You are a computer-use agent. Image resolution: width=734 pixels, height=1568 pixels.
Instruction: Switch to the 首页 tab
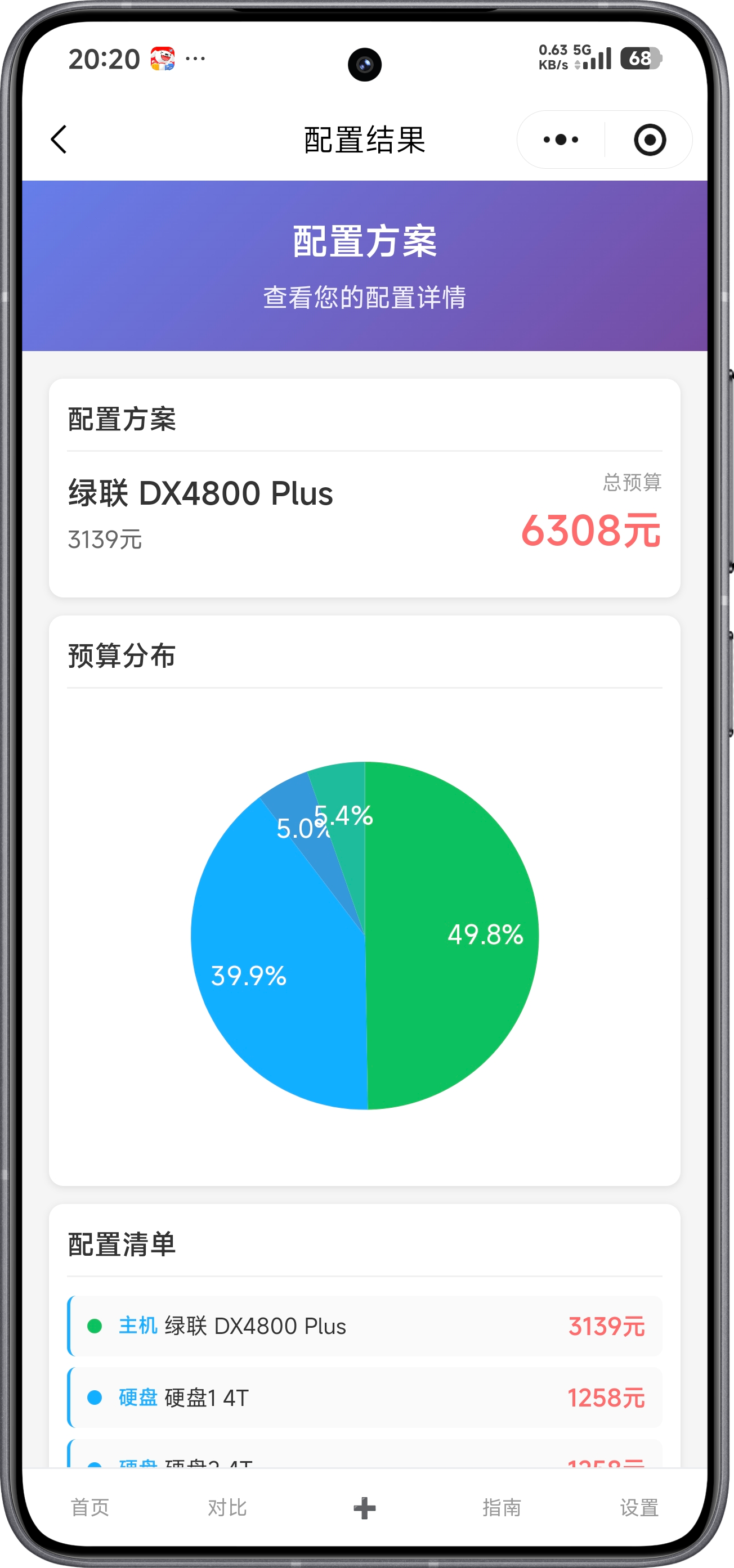pyautogui.click(x=90, y=1507)
